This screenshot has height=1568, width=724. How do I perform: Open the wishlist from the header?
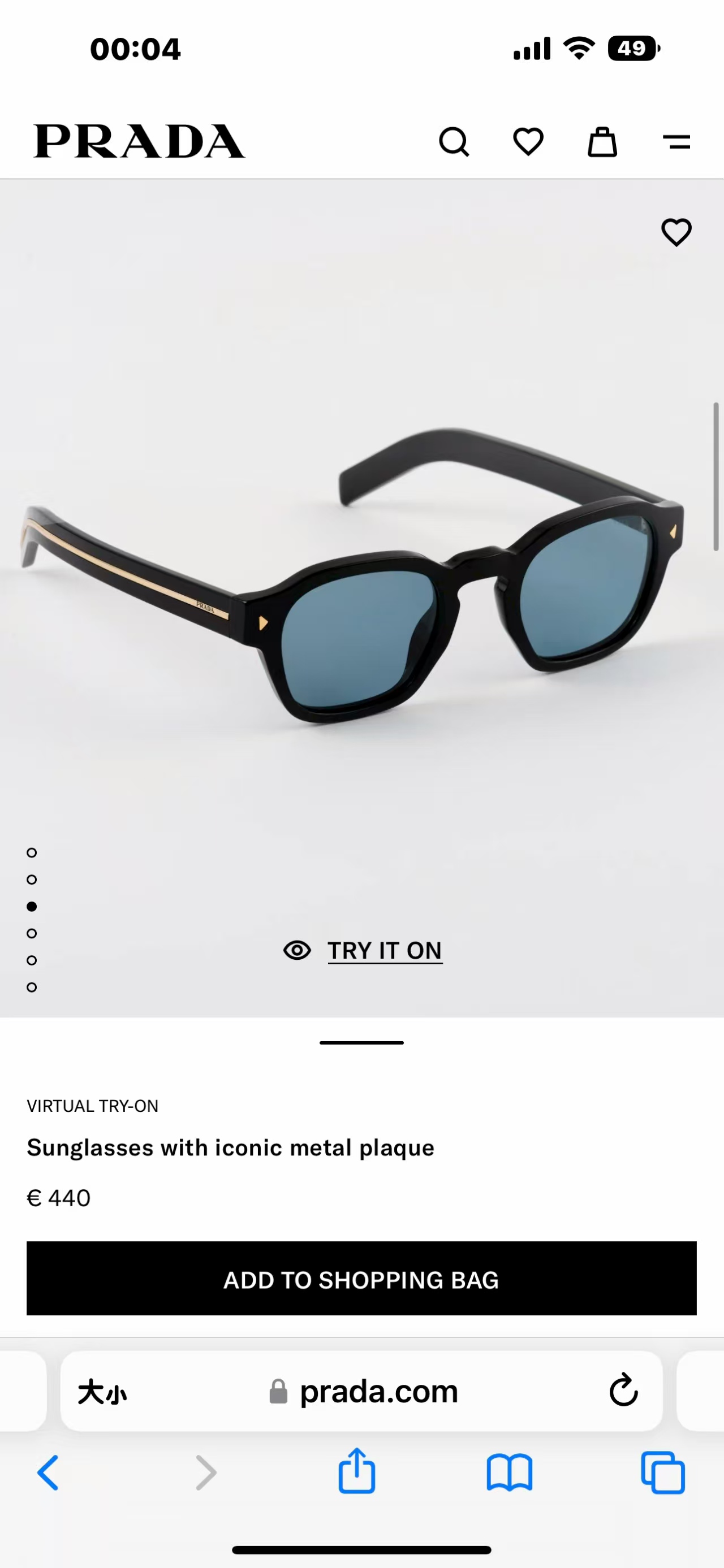528,142
